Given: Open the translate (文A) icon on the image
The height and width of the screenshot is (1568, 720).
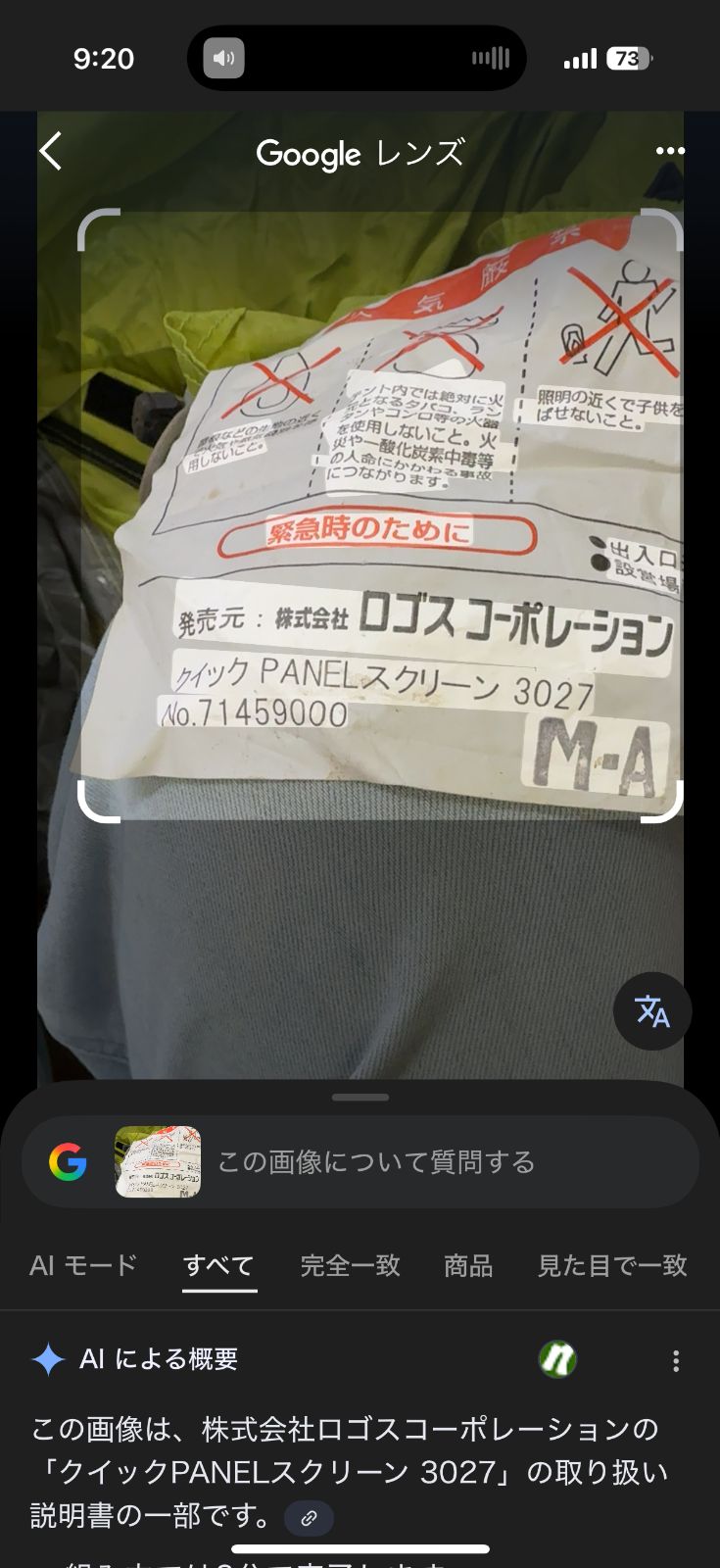Looking at the screenshot, I should point(650,1011).
